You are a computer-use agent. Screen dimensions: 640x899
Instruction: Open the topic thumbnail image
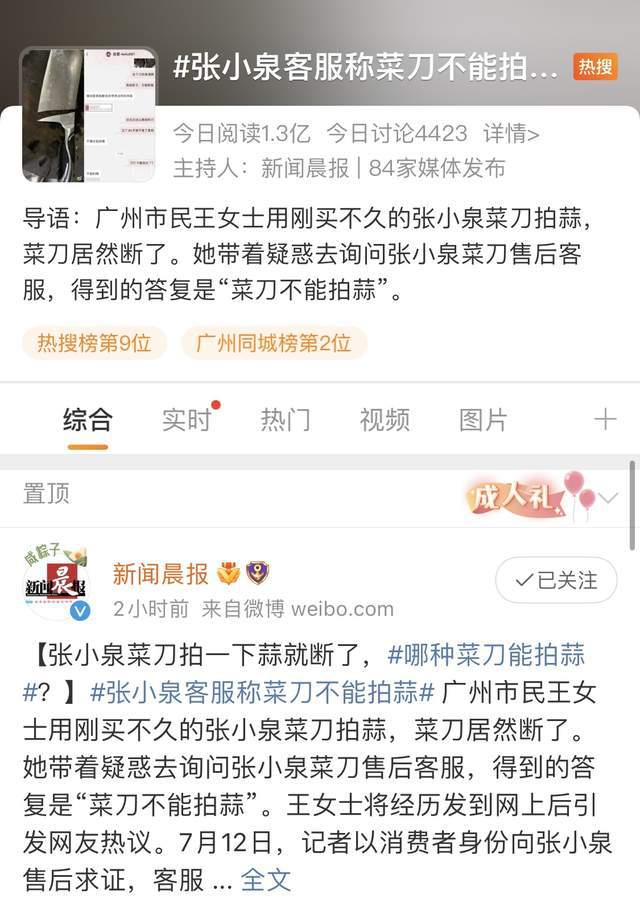pyautogui.click(x=89, y=115)
